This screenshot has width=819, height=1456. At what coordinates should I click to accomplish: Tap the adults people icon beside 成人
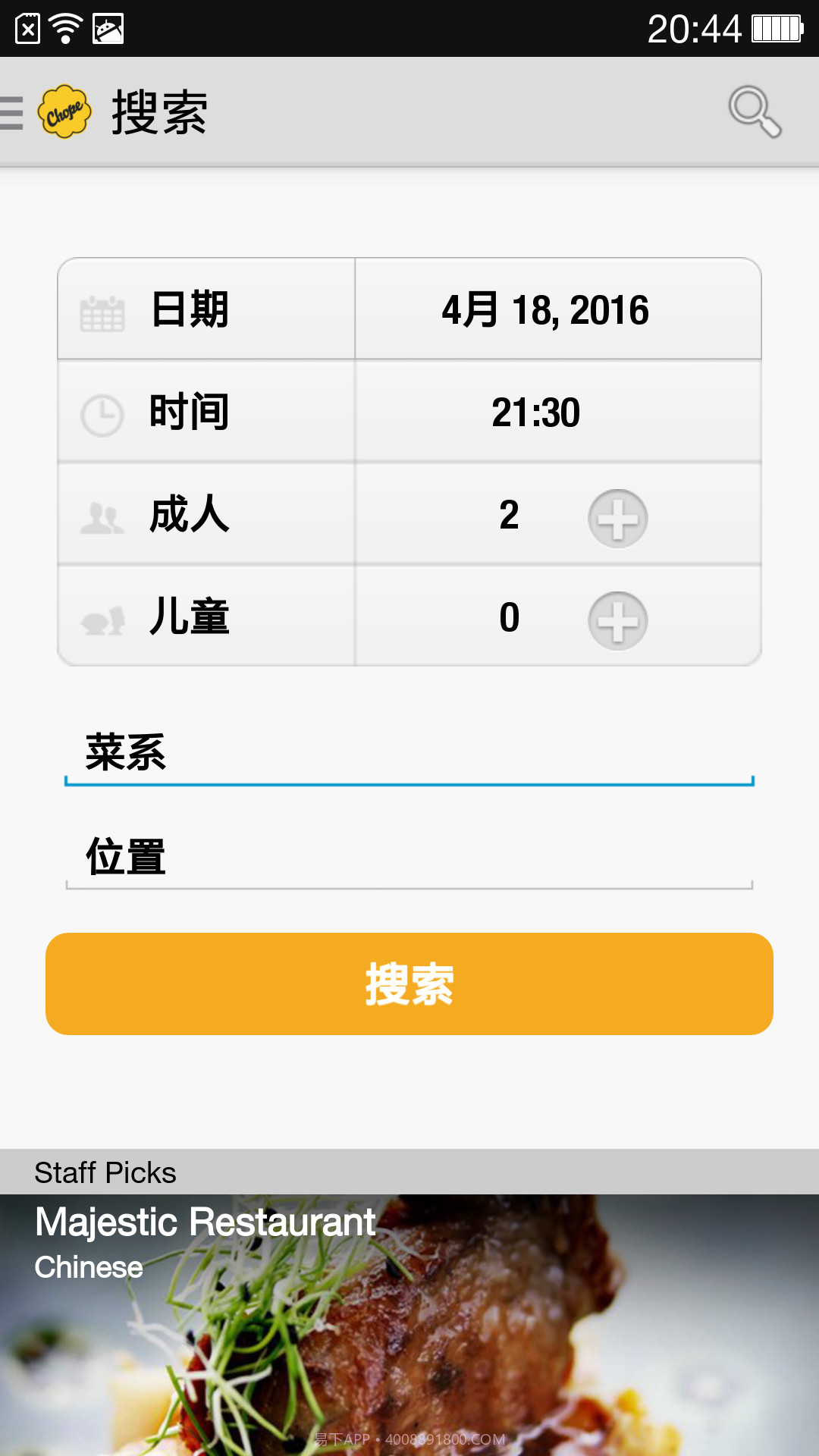(x=104, y=516)
